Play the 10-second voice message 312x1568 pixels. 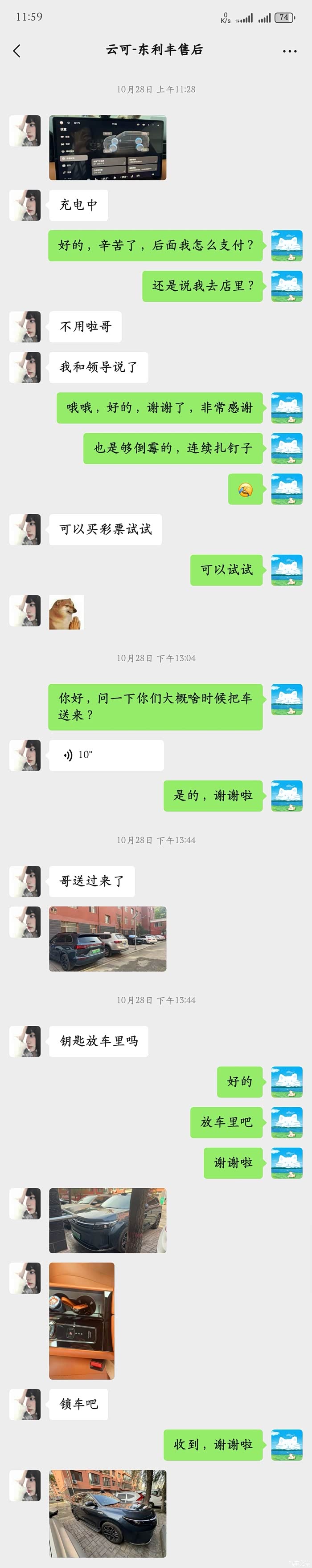point(106,756)
